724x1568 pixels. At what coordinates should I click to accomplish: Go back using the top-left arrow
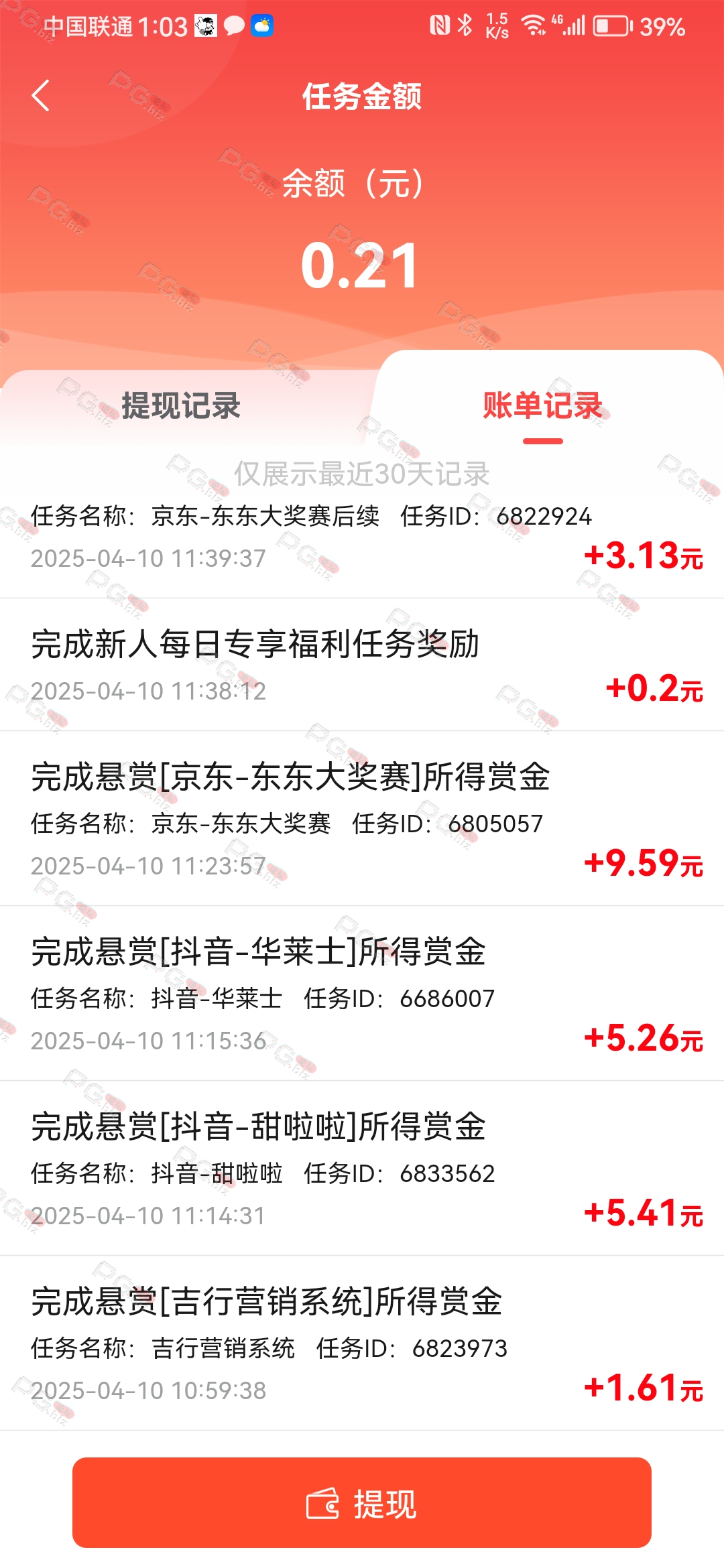tap(41, 96)
